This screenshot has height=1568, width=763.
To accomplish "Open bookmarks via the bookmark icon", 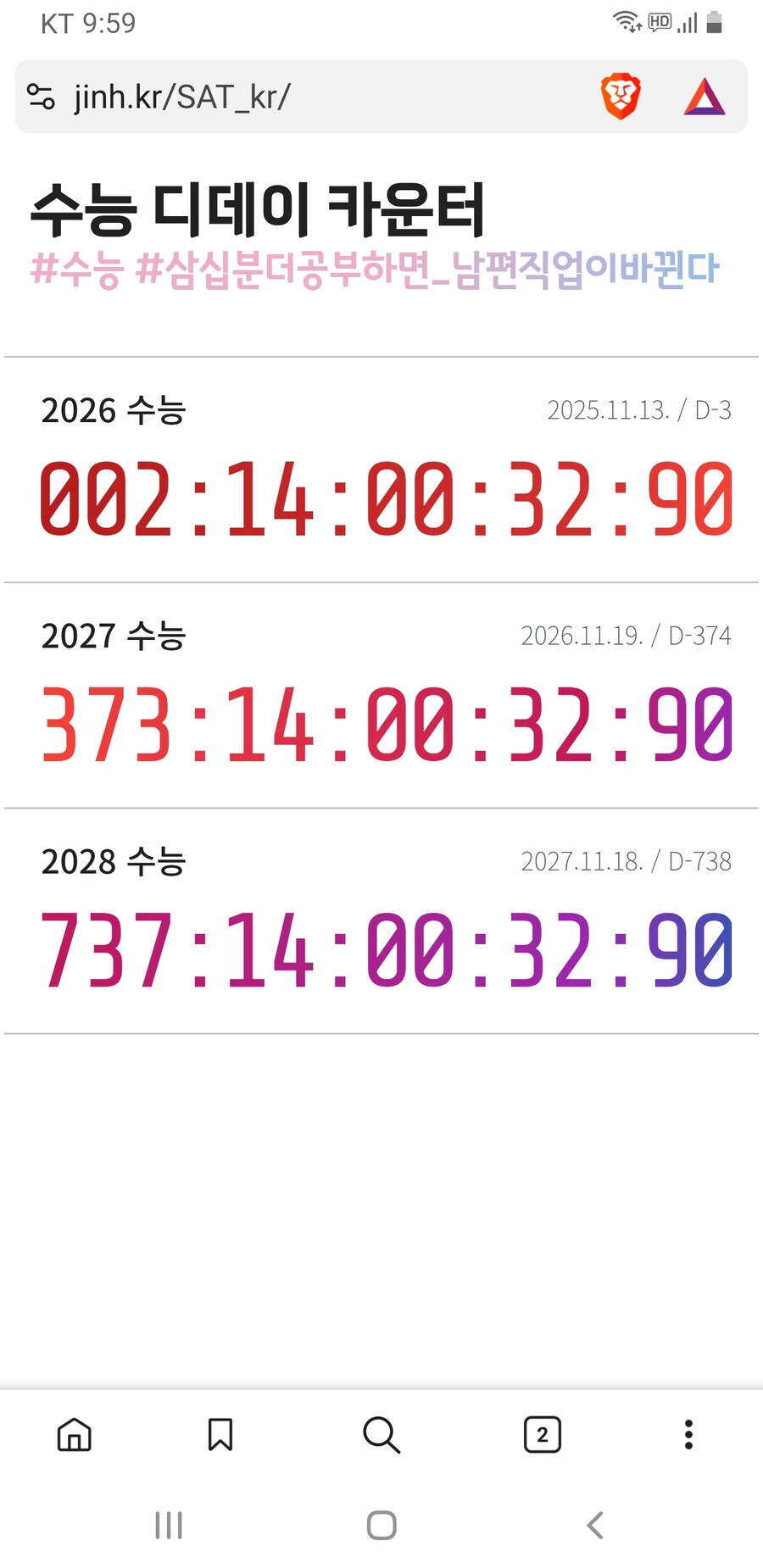I will click(220, 1435).
